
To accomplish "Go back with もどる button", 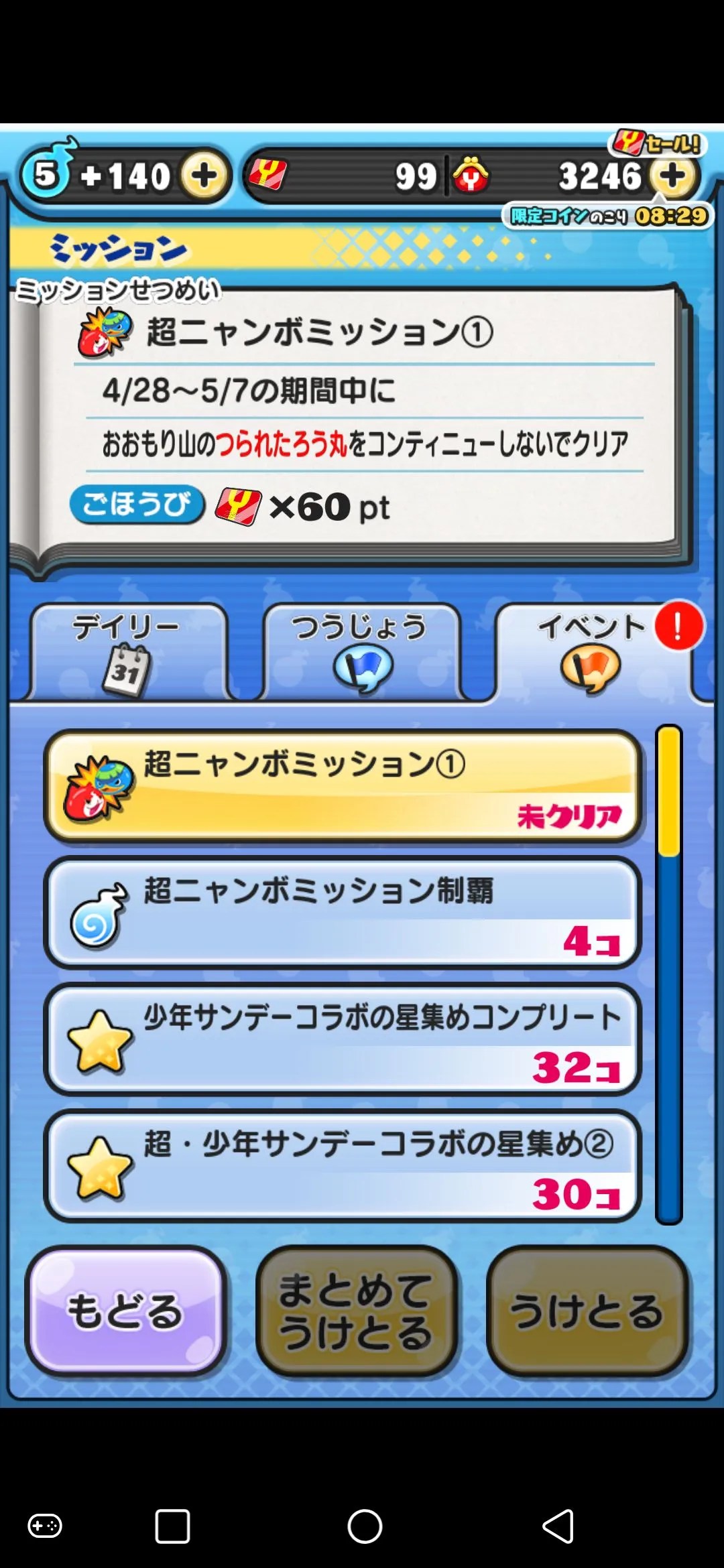I will point(125,1311).
